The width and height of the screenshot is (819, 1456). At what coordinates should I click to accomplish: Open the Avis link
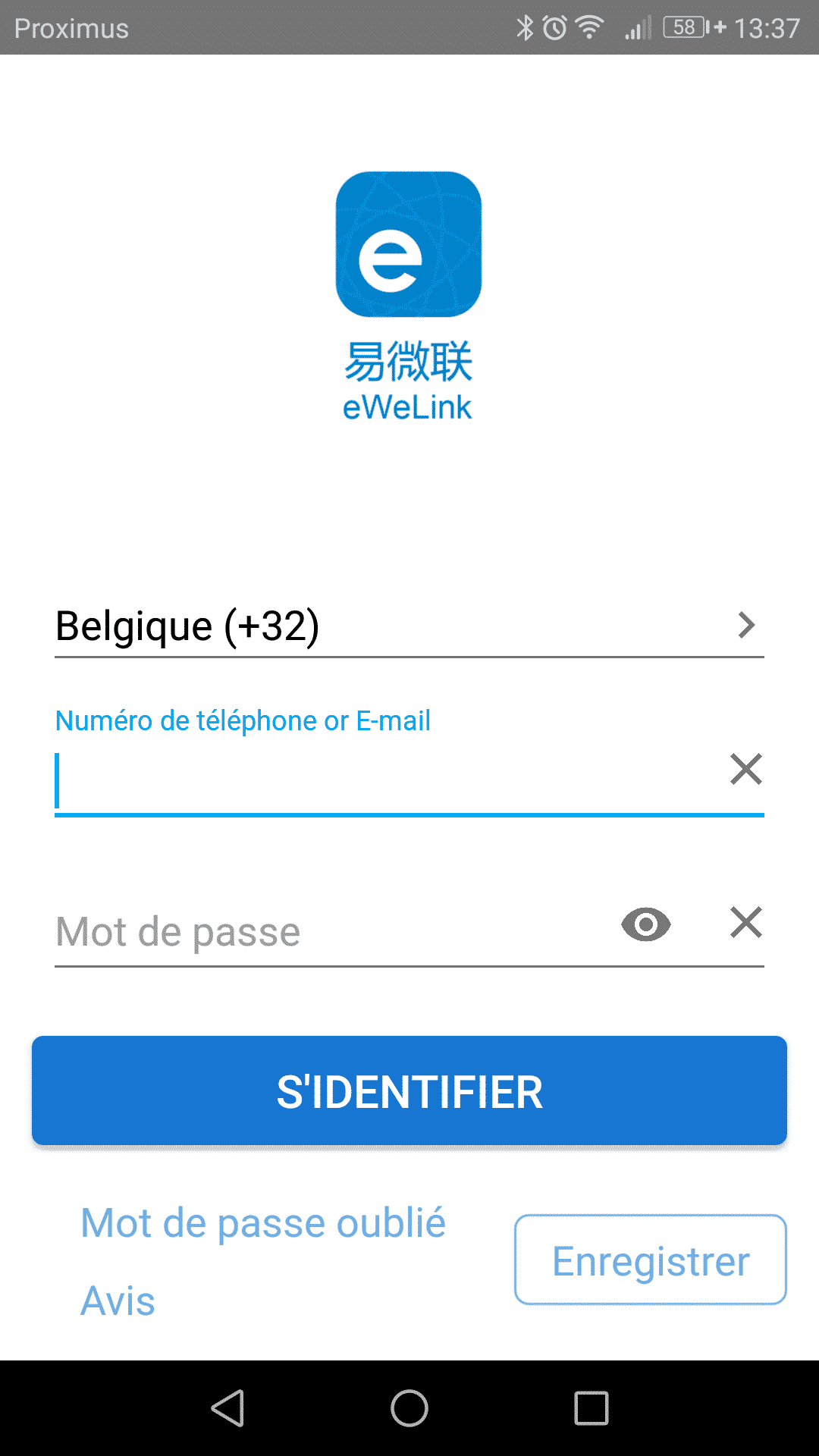tap(118, 1301)
